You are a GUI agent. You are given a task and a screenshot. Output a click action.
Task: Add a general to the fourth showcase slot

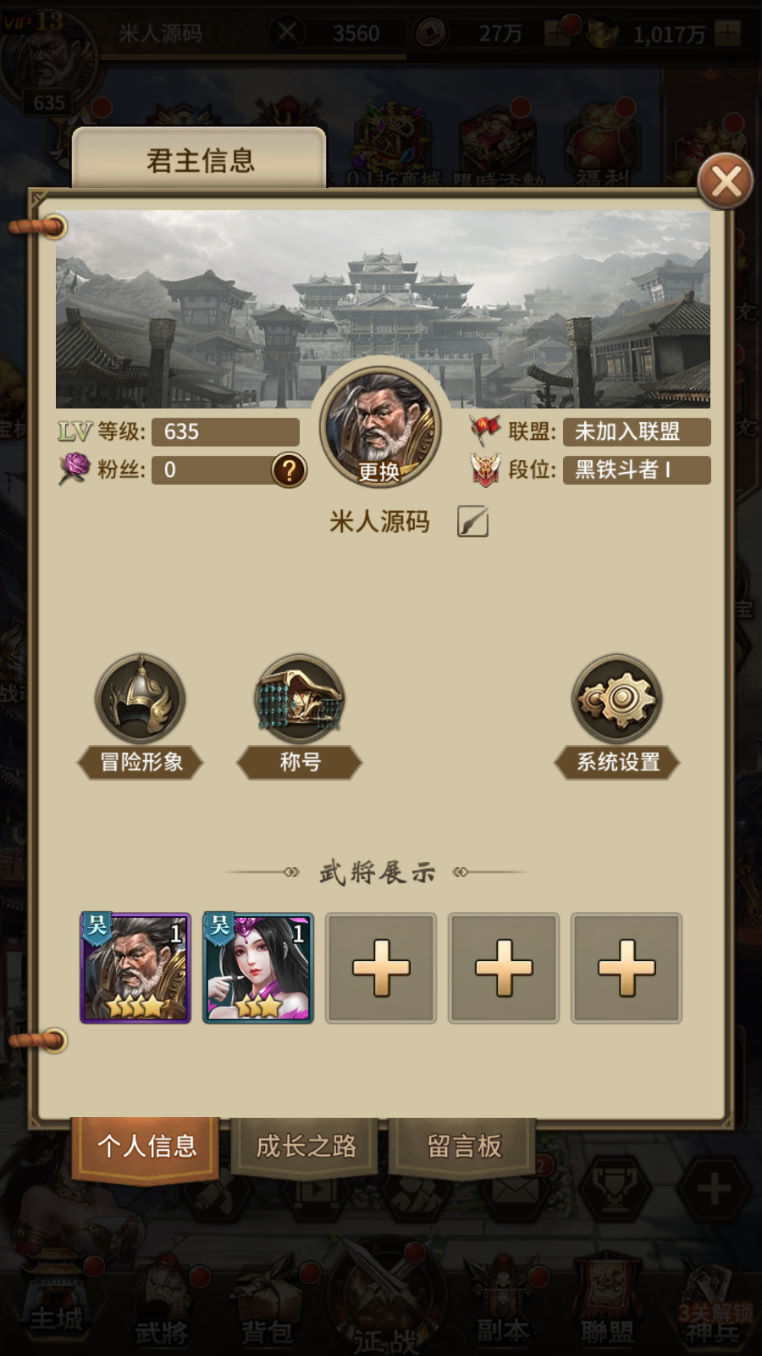tap(503, 968)
